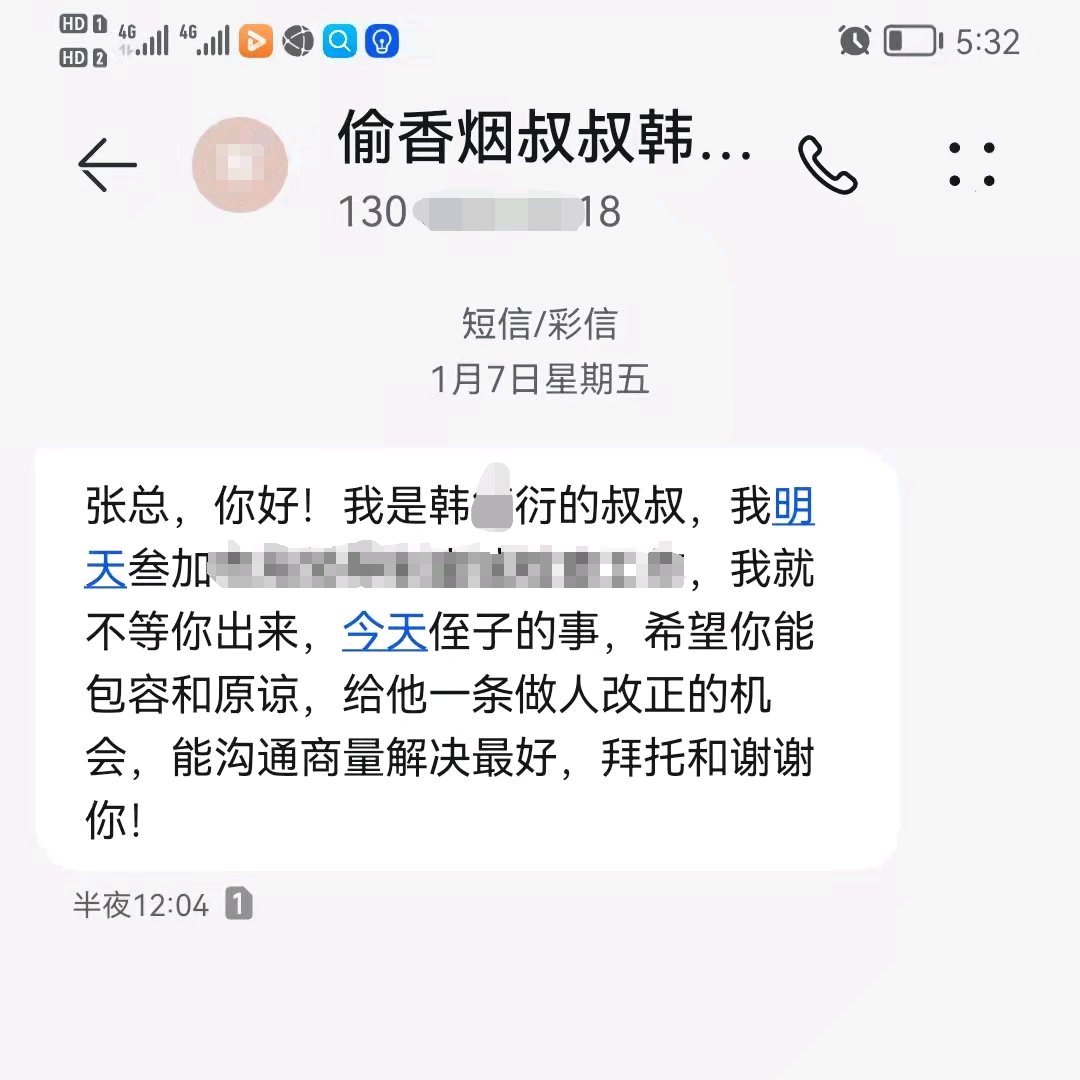Call the contact with the phone icon
Image resolution: width=1080 pixels, height=1080 pixels.
click(x=827, y=164)
